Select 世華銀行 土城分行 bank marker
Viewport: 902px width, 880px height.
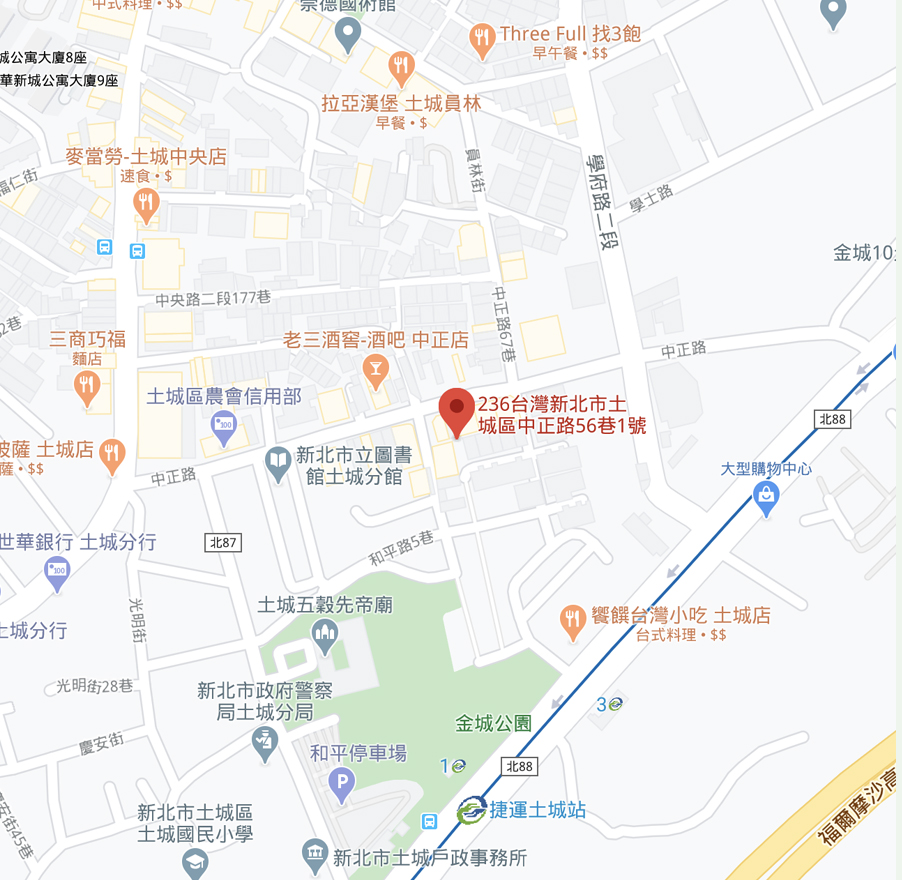[57, 572]
